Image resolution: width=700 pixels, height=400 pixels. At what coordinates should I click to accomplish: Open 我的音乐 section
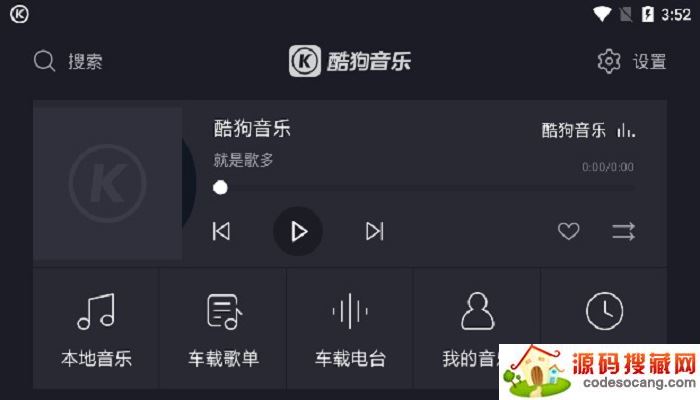click(477, 322)
